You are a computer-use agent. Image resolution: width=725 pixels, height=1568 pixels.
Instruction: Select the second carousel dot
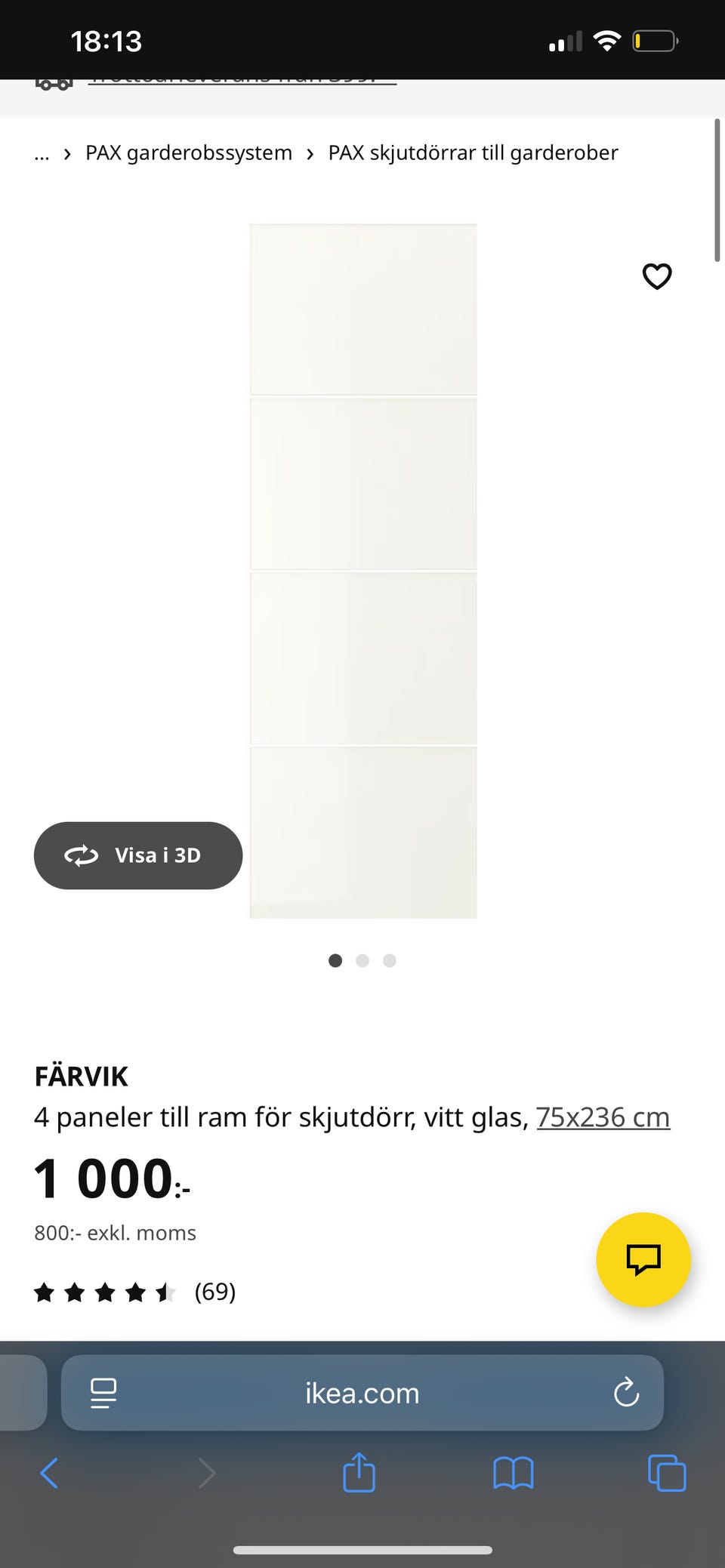(362, 960)
